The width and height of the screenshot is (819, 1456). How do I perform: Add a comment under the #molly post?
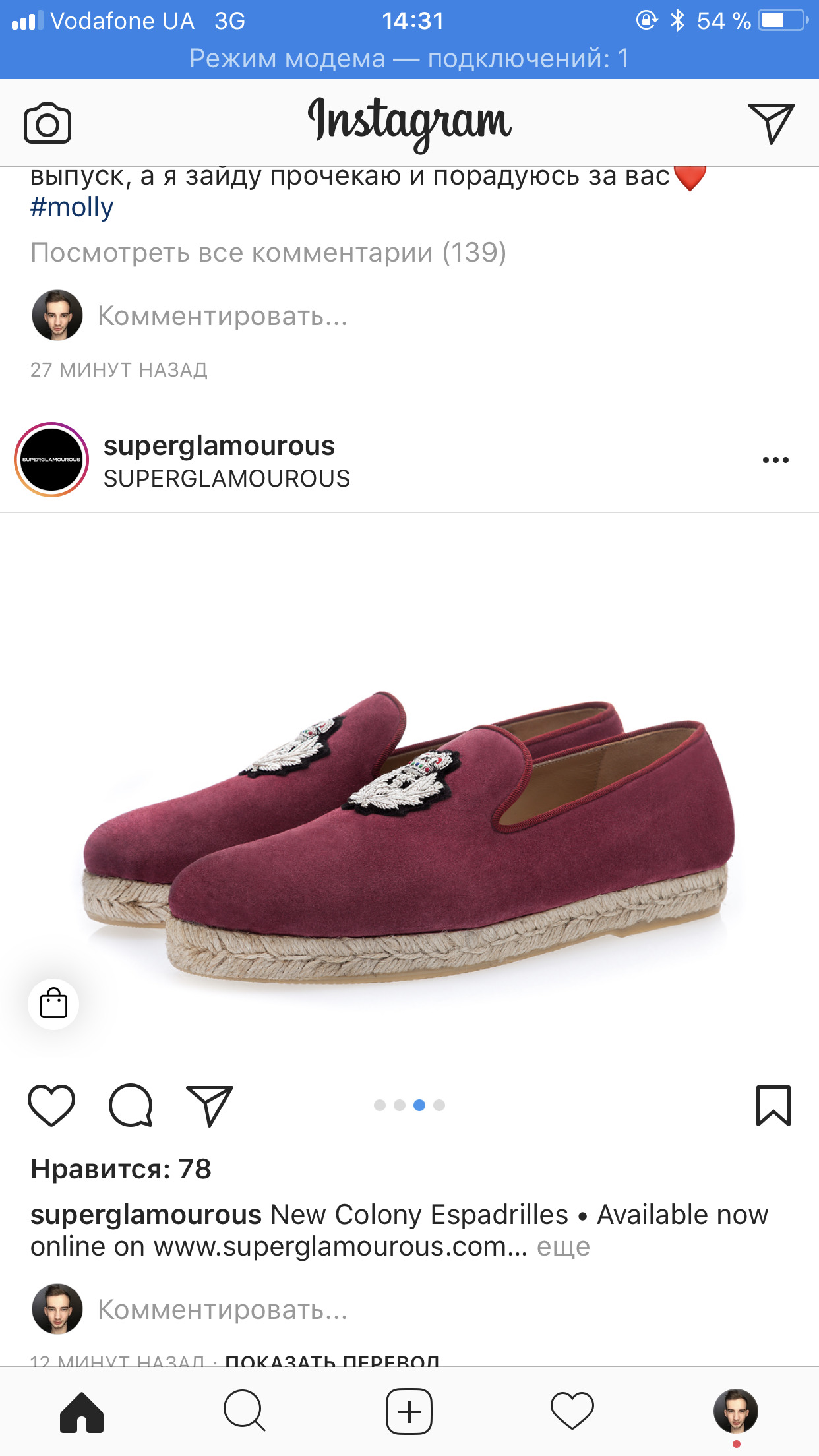(x=223, y=316)
